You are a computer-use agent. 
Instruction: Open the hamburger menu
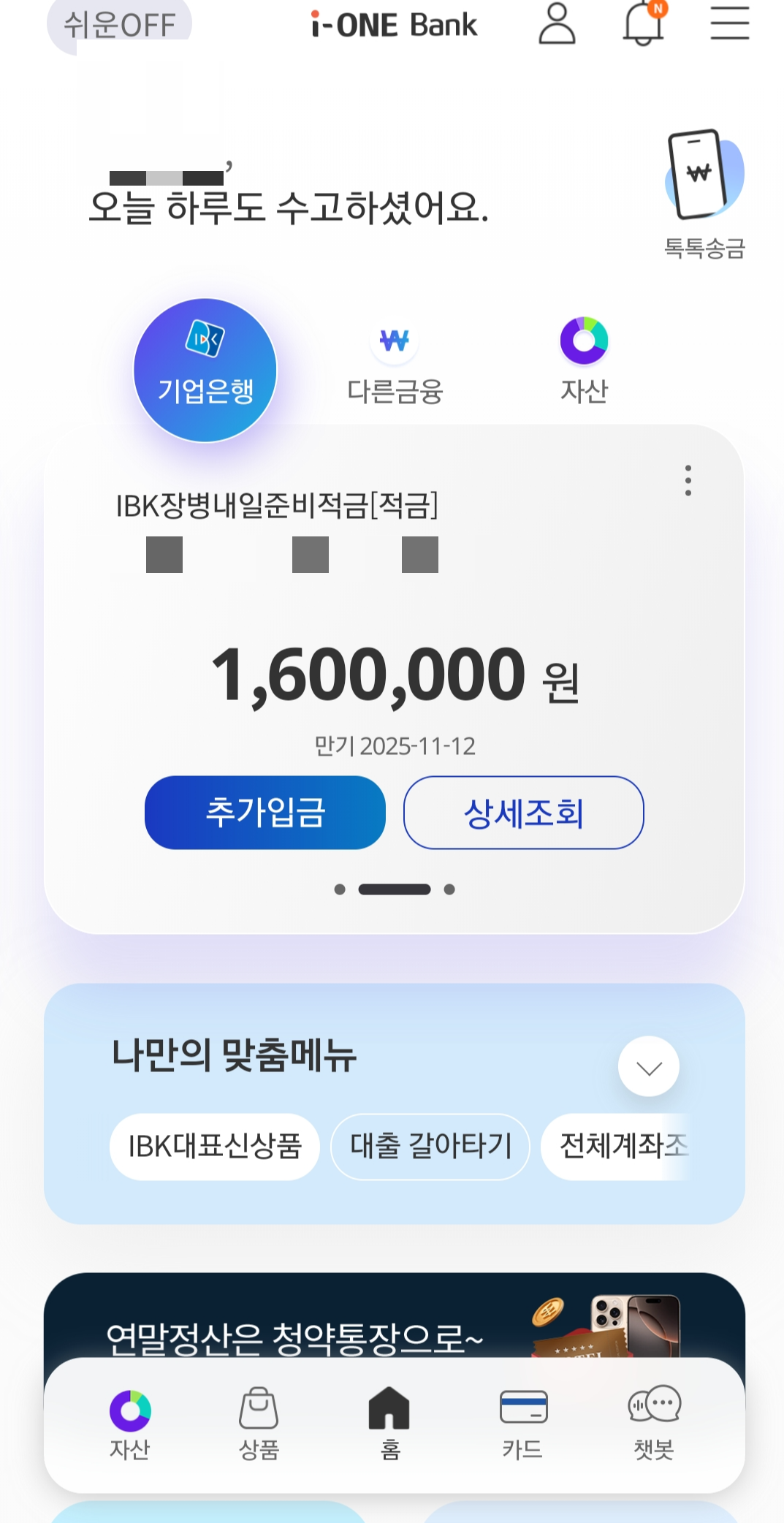[x=728, y=24]
